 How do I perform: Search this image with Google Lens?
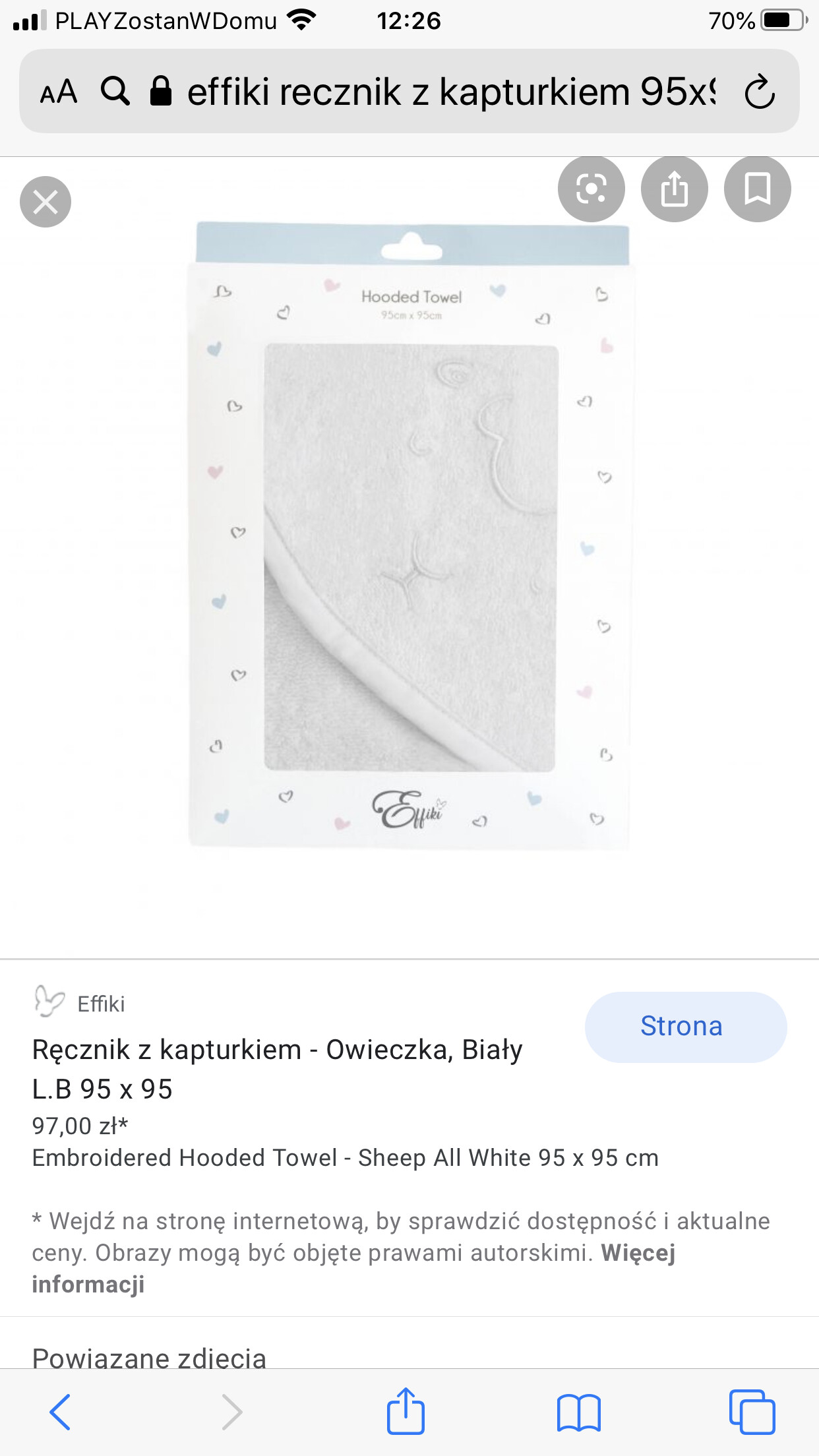pos(591,189)
